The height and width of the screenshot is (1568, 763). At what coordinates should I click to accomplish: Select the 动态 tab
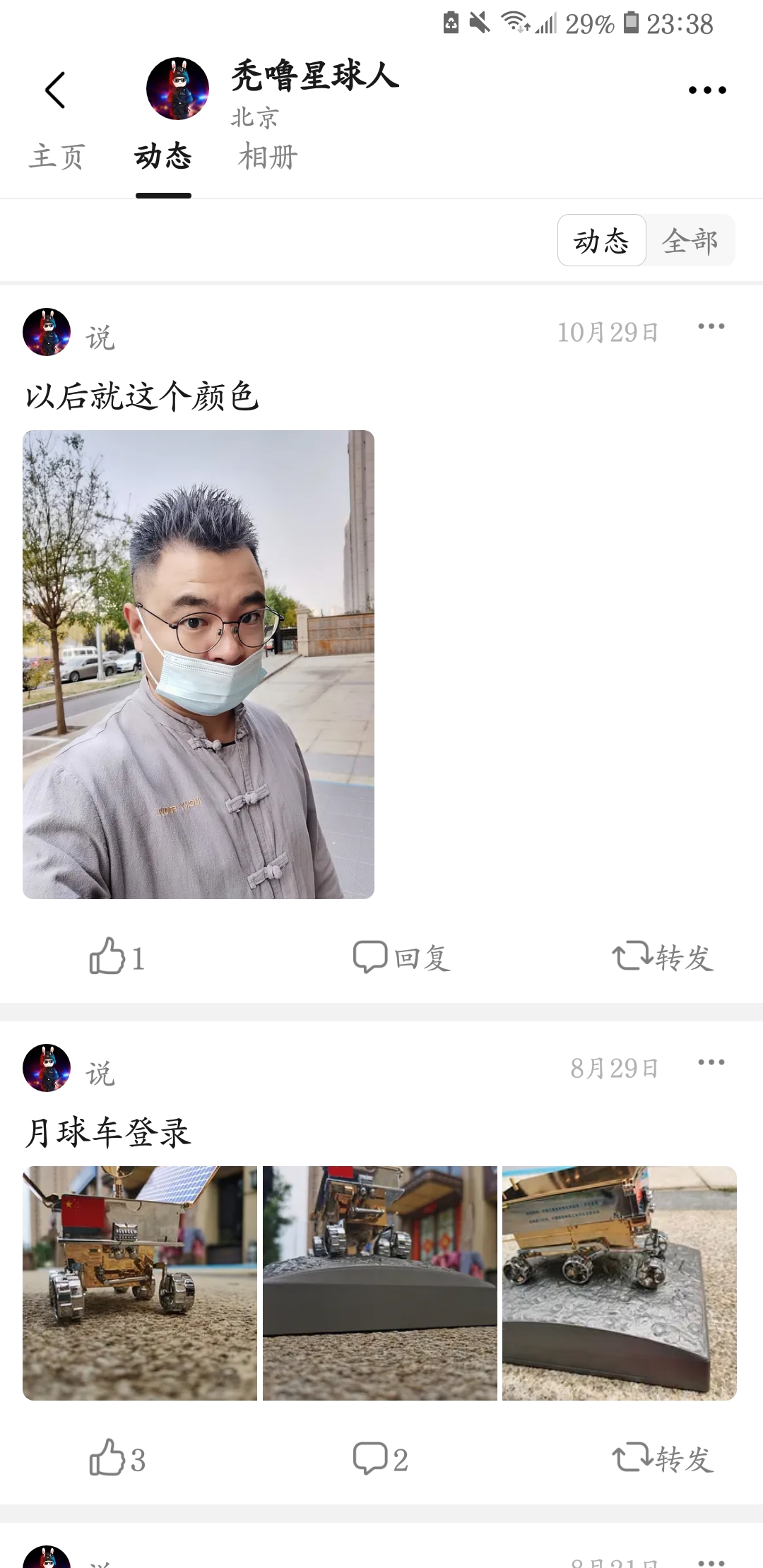click(x=163, y=157)
